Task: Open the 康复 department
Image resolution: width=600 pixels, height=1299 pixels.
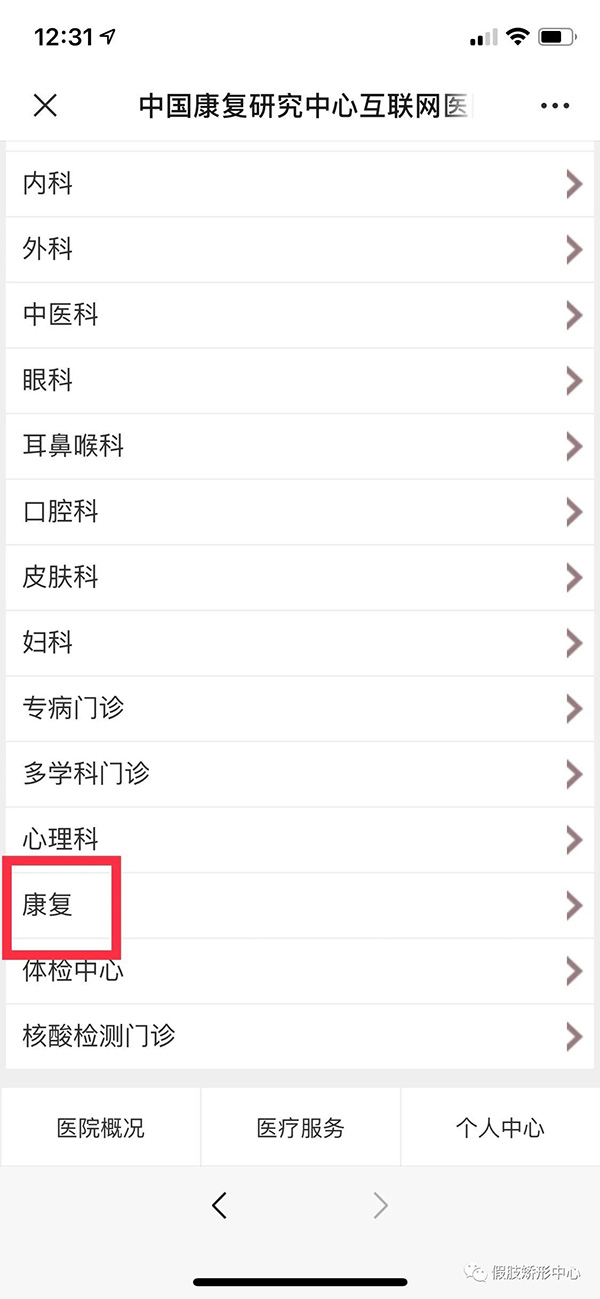Action: (x=300, y=906)
